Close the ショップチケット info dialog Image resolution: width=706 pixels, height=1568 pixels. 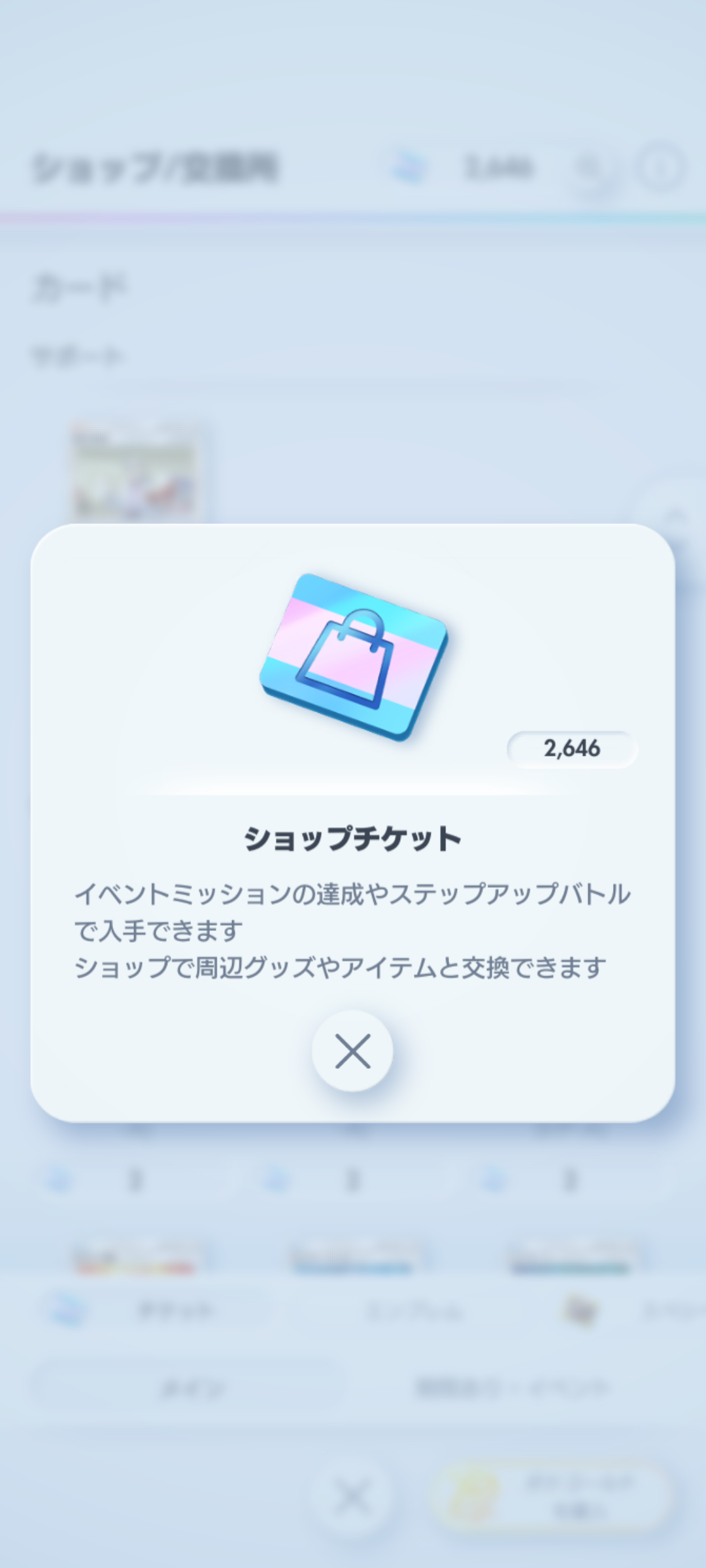(352, 1051)
